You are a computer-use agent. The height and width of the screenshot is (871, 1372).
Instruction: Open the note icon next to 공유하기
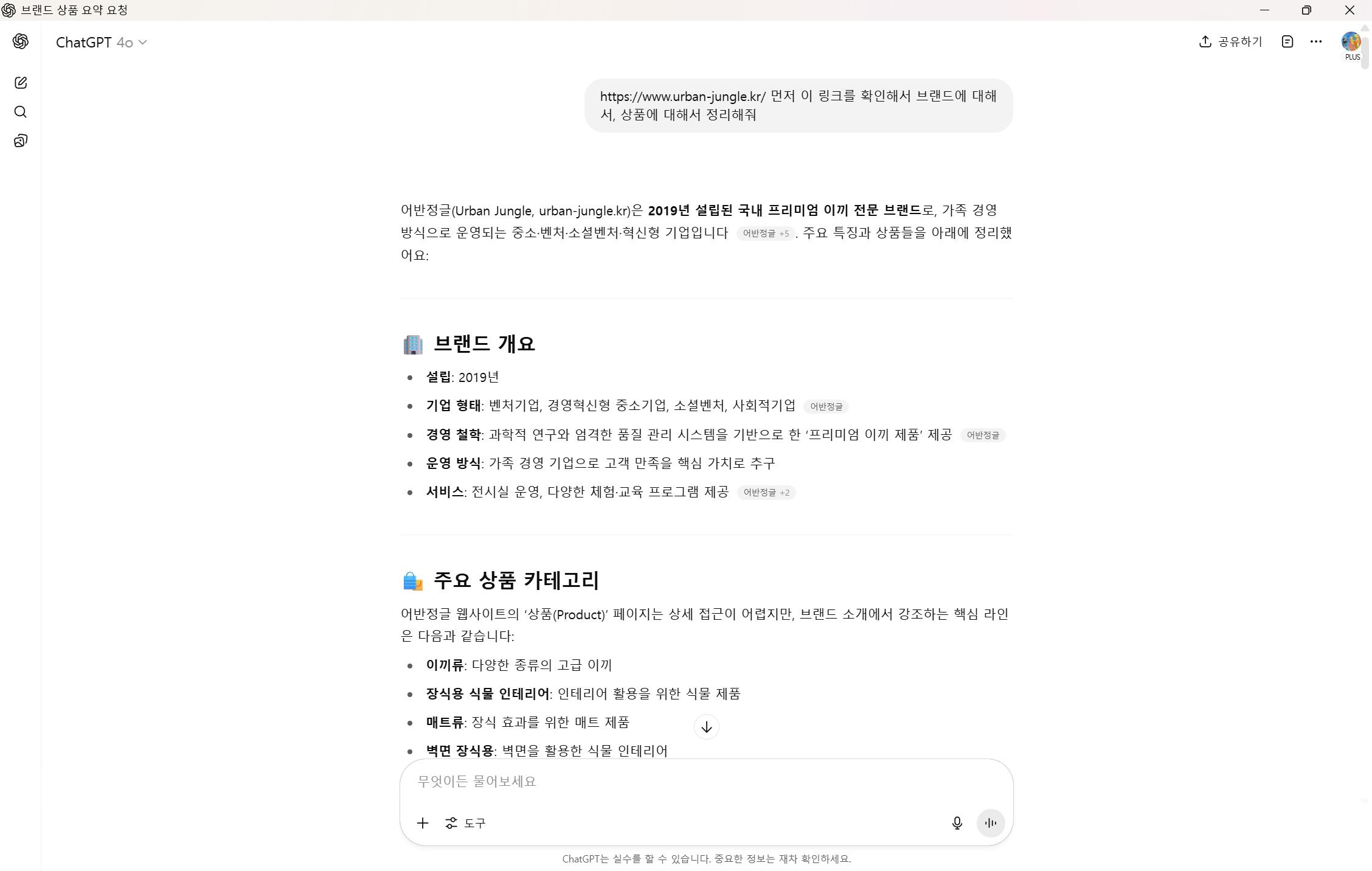click(x=1287, y=41)
